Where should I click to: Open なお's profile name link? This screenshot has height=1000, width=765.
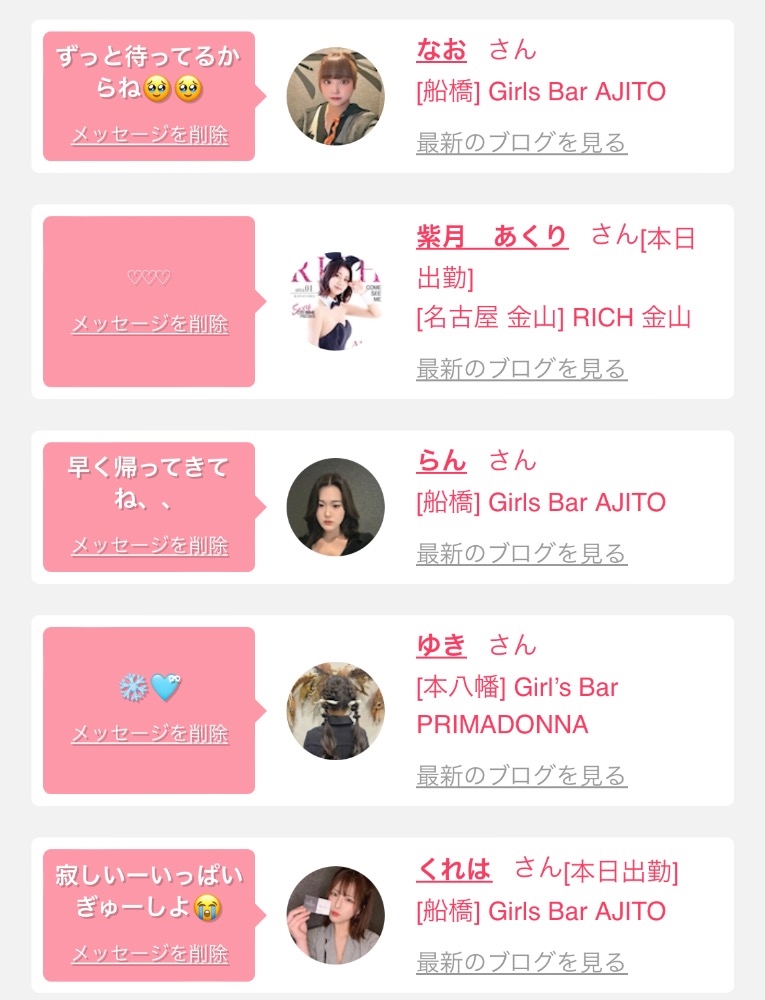pyautogui.click(x=441, y=50)
